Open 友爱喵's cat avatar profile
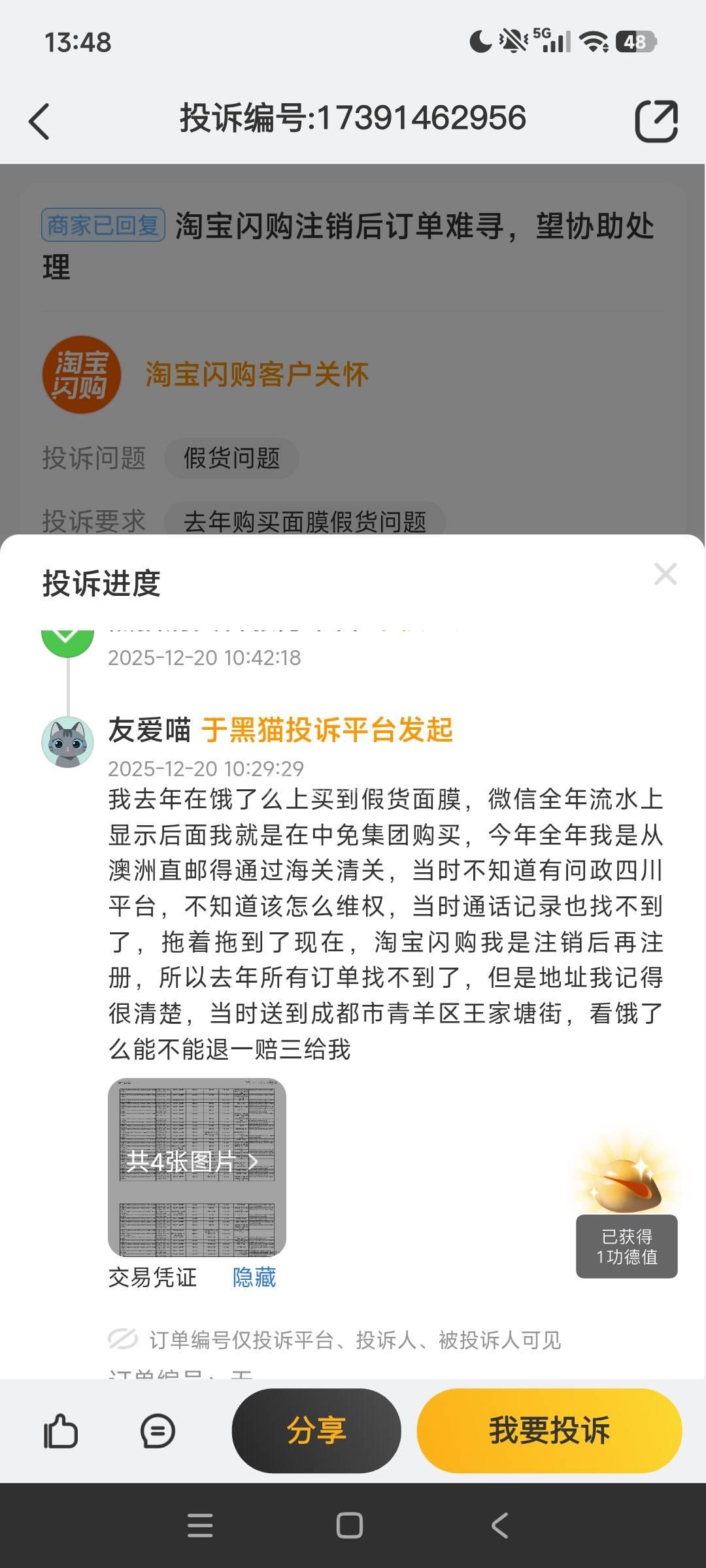706x1568 pixels. [x=68, y=742]
